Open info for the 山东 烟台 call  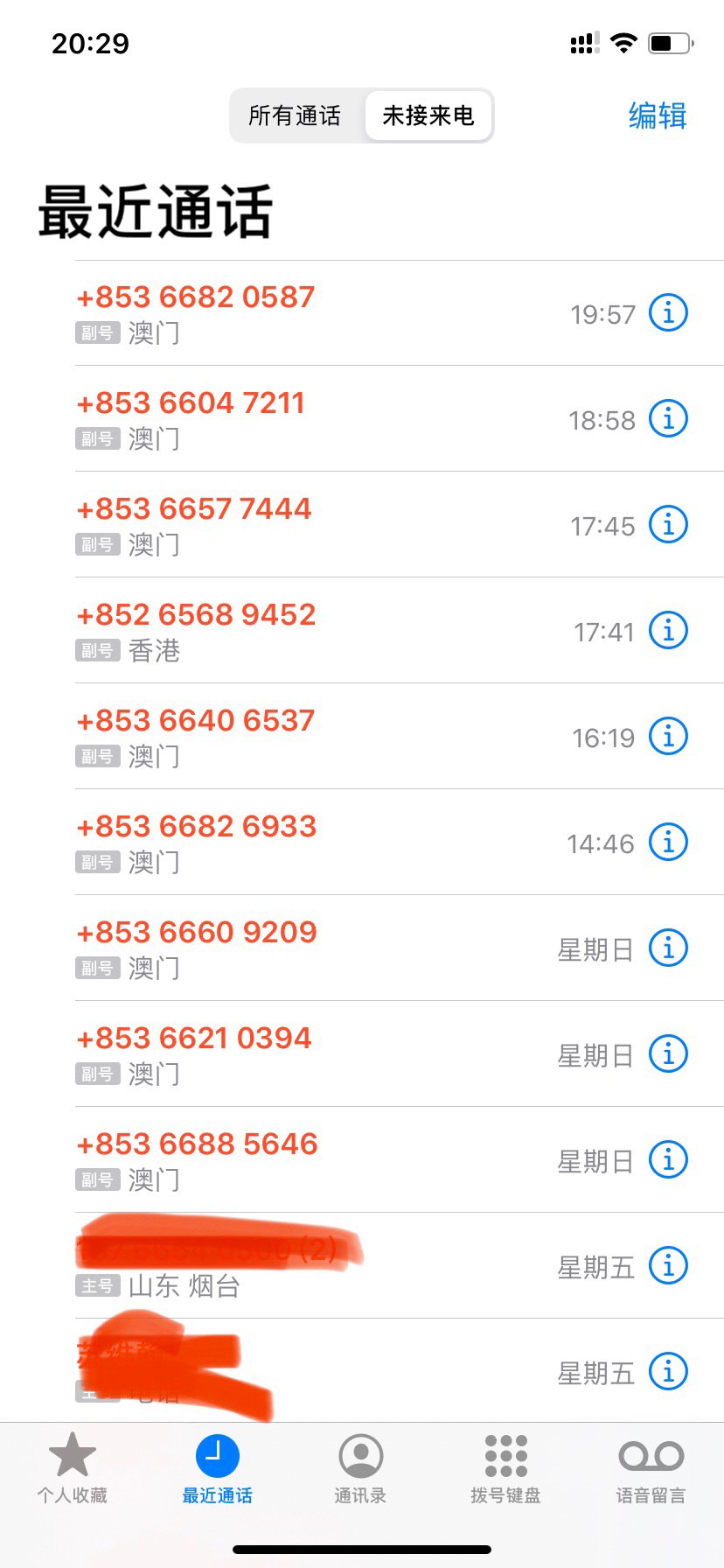pyautogui.click(x=668, y=1266)
